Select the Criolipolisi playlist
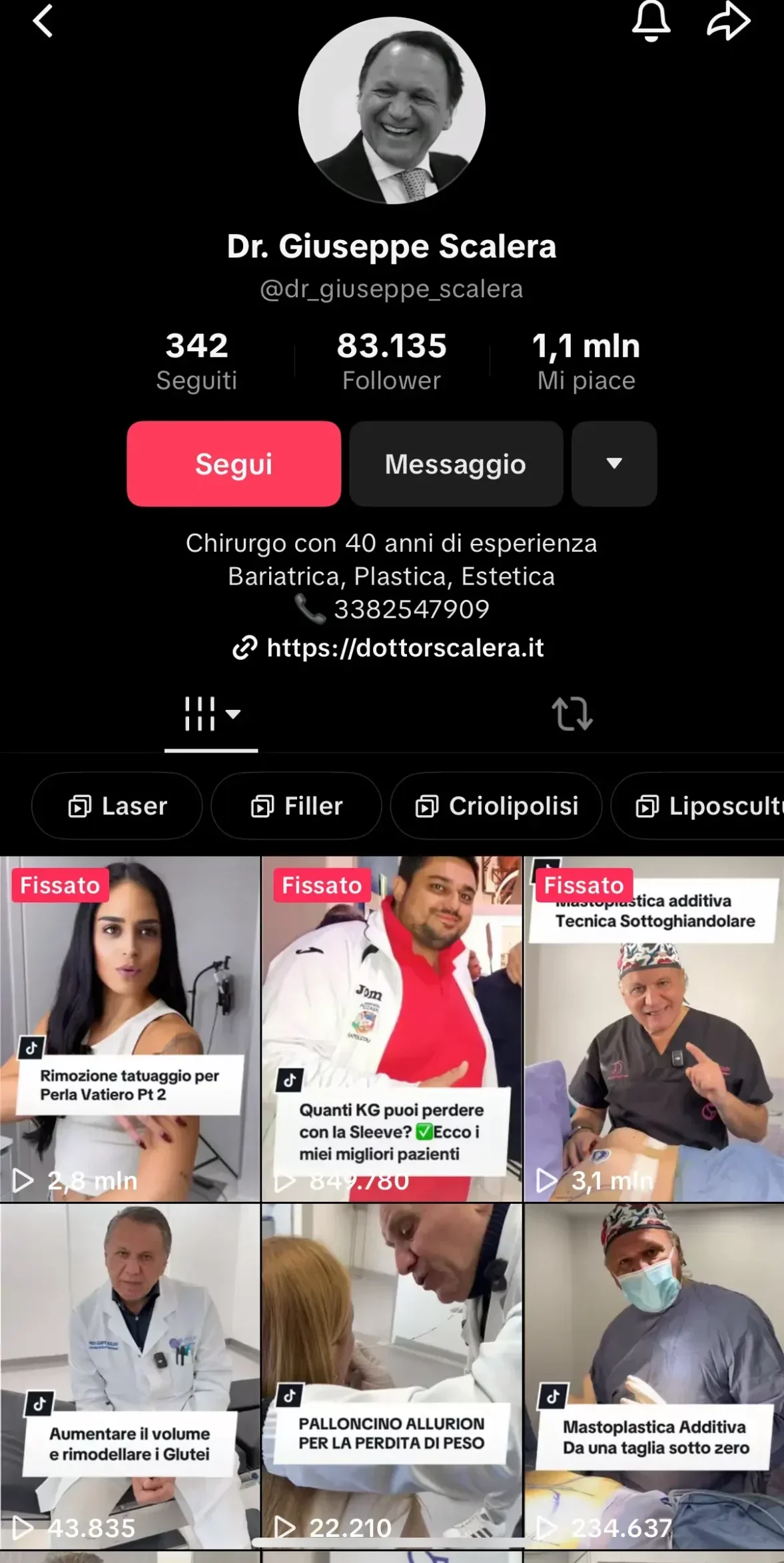This screenshot has width=784, height=1563. 497,806
